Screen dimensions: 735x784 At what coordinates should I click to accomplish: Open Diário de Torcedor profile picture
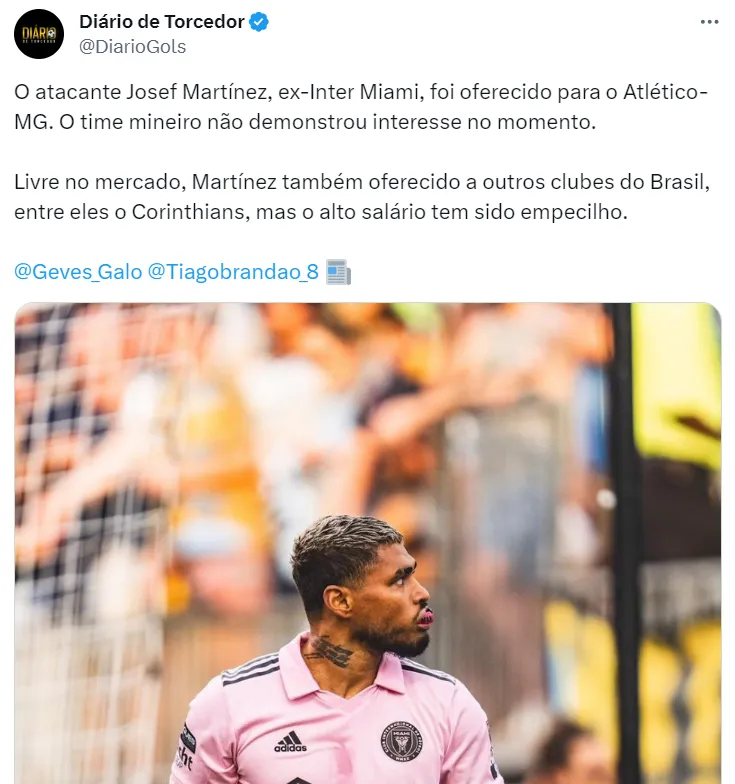coord(39,34)
